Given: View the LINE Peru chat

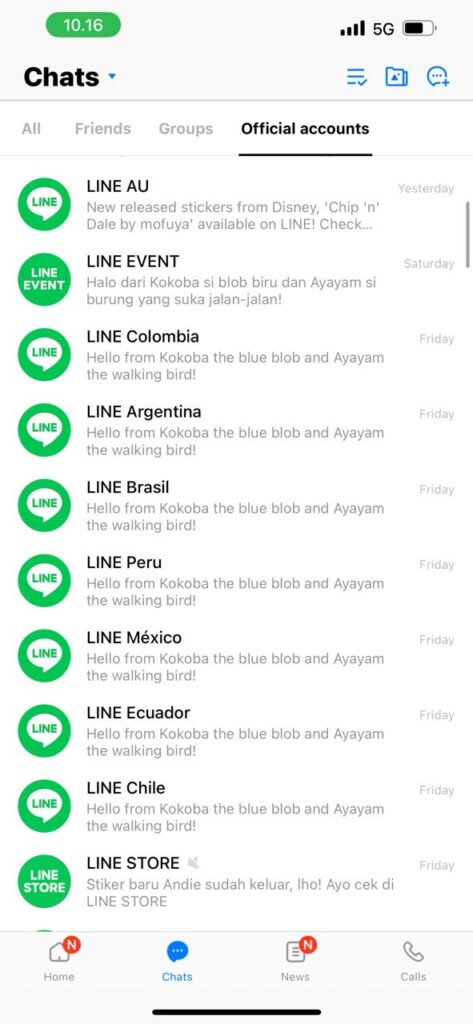Looking at the screenshot, I should (x=236, y=581).
